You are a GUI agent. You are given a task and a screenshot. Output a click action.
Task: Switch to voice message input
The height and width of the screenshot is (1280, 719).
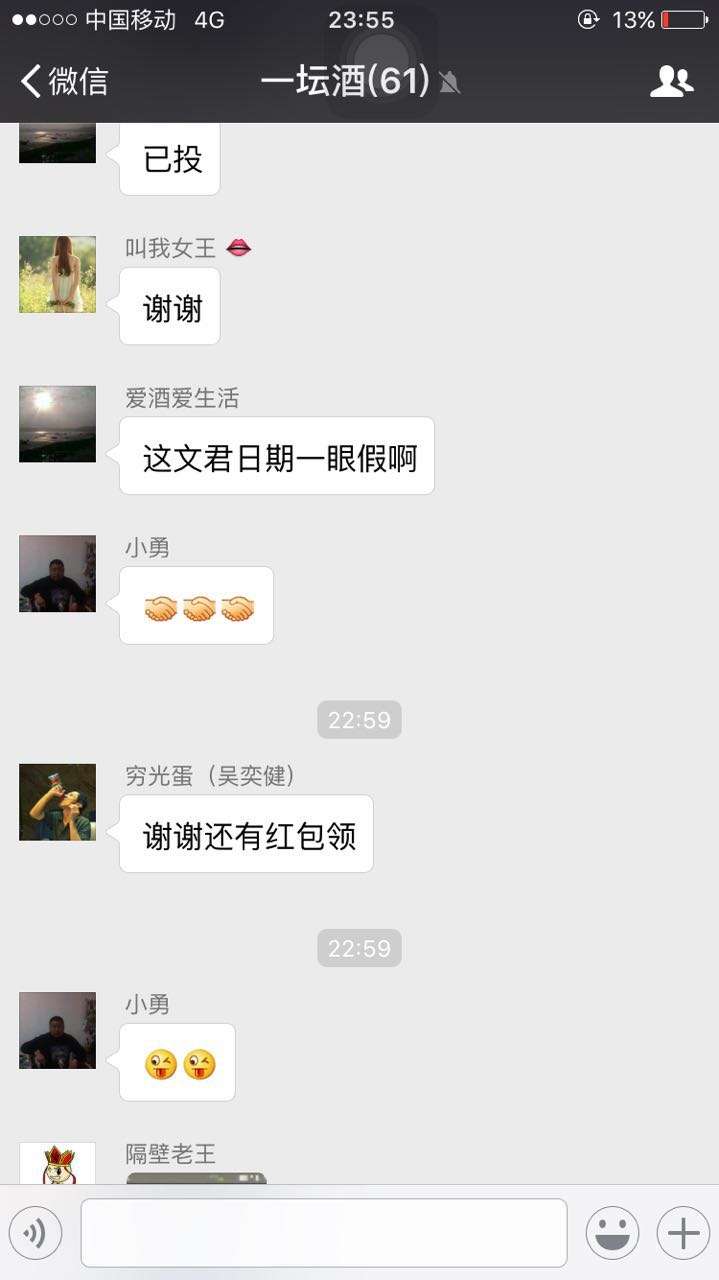tap(36, 1233)
